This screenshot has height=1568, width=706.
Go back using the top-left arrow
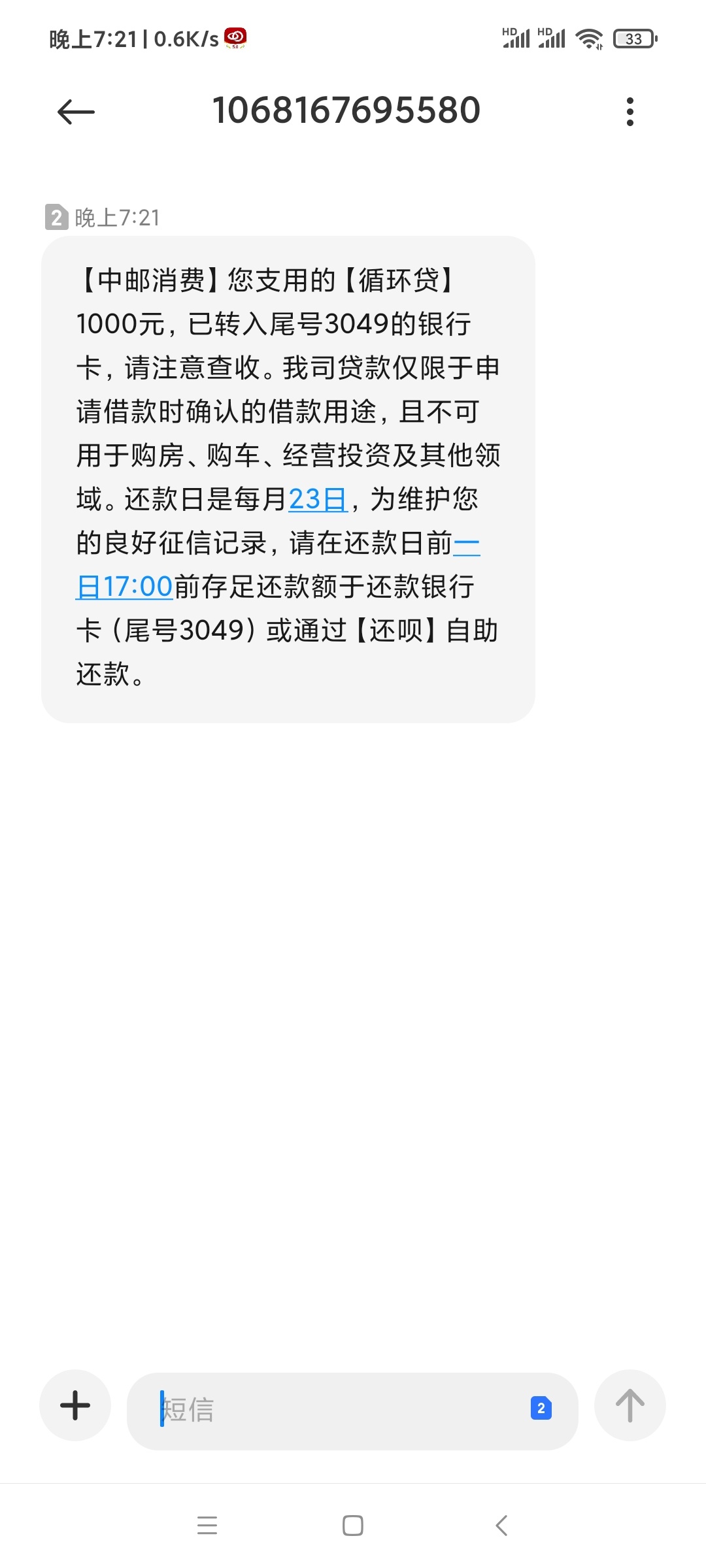76,112
